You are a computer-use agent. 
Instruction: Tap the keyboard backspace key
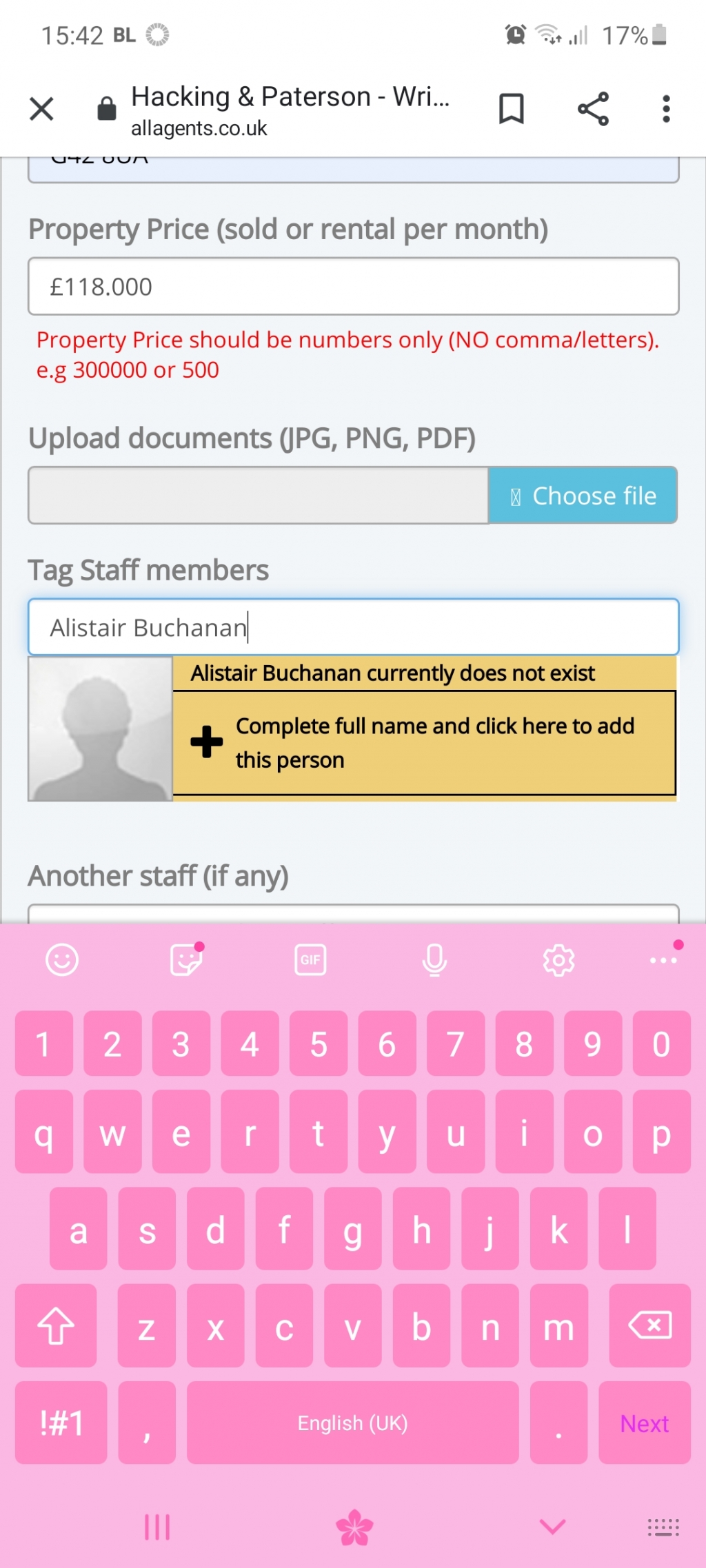649,1325
